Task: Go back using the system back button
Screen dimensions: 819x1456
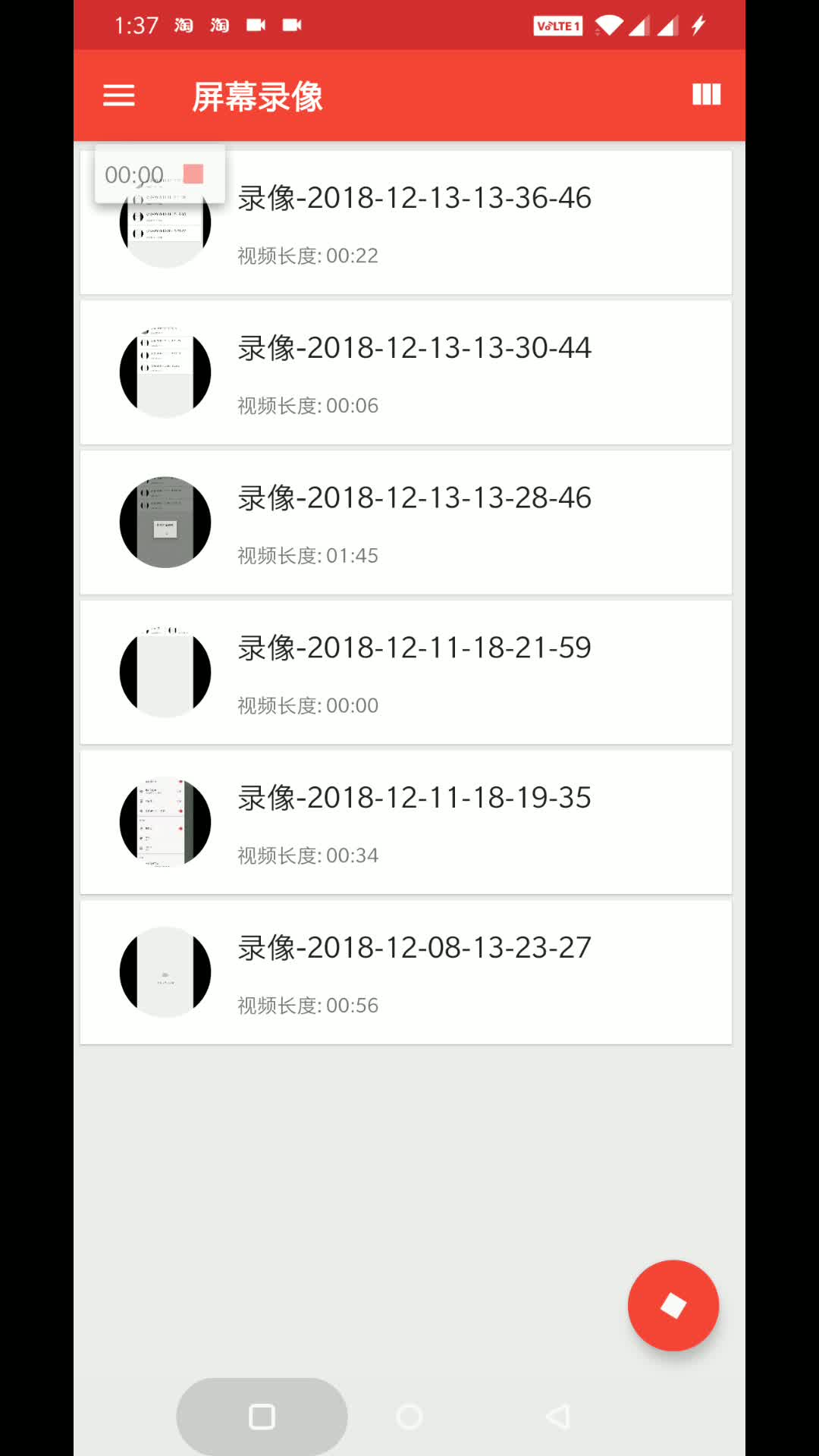Action: pos(558,1417)
